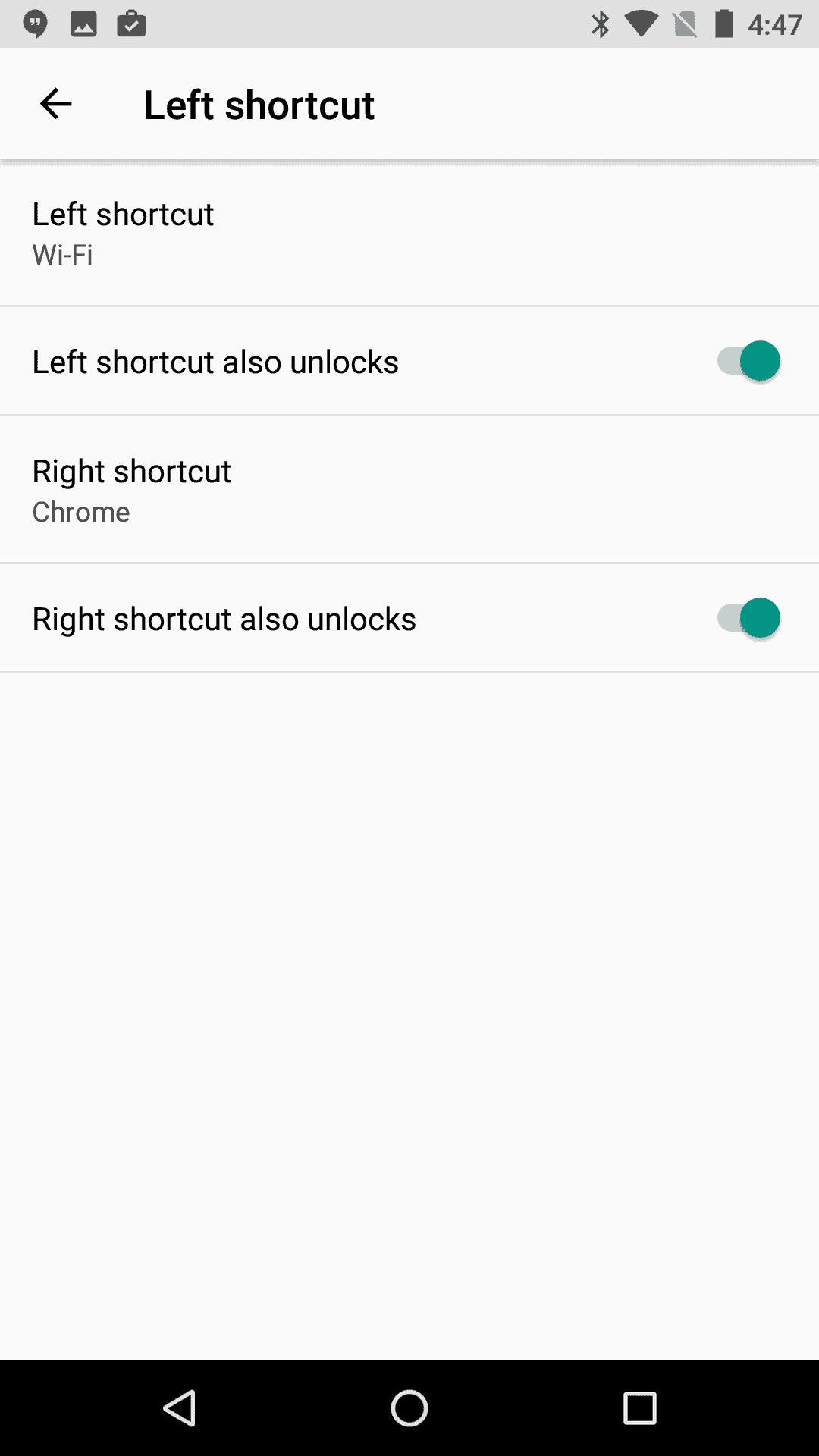Screen dimensions: 819x1456
Task: Tap the SIM card status icon
Action: pos(684,24)
